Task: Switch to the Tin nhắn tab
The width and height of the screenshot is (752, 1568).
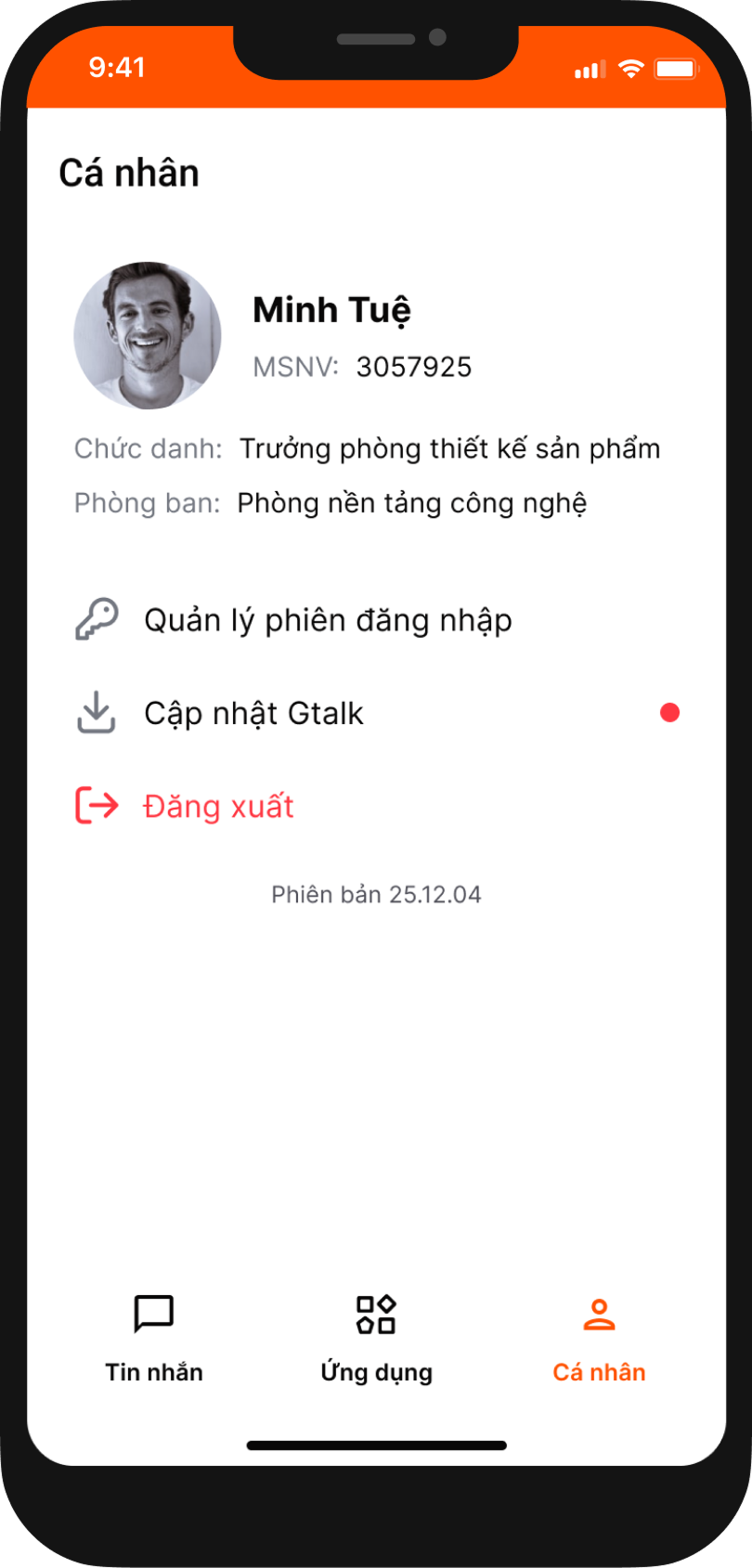Action: click(154, 1337)
